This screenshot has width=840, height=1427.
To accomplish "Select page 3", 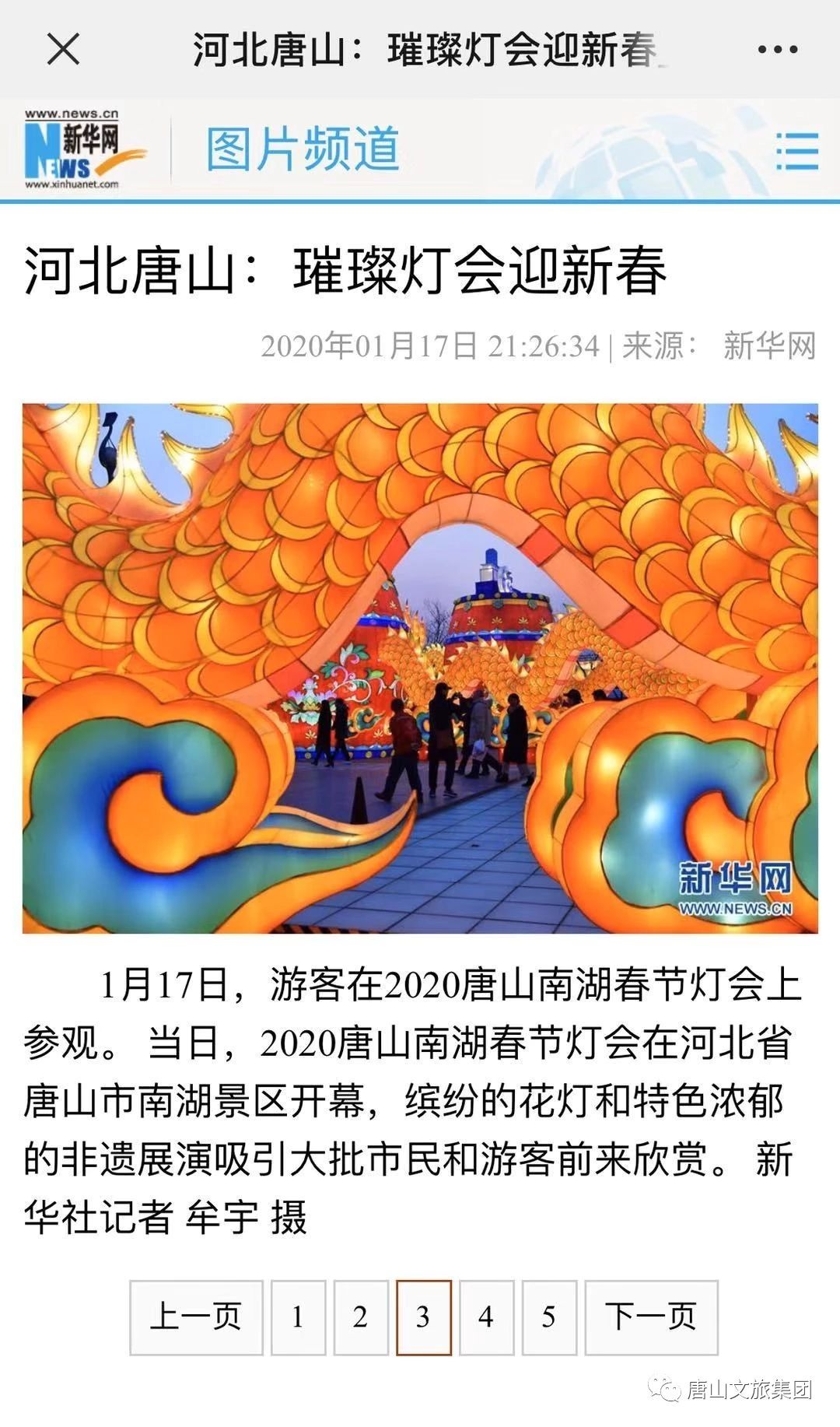I will pyautogui.click(x=423, y=1317).
